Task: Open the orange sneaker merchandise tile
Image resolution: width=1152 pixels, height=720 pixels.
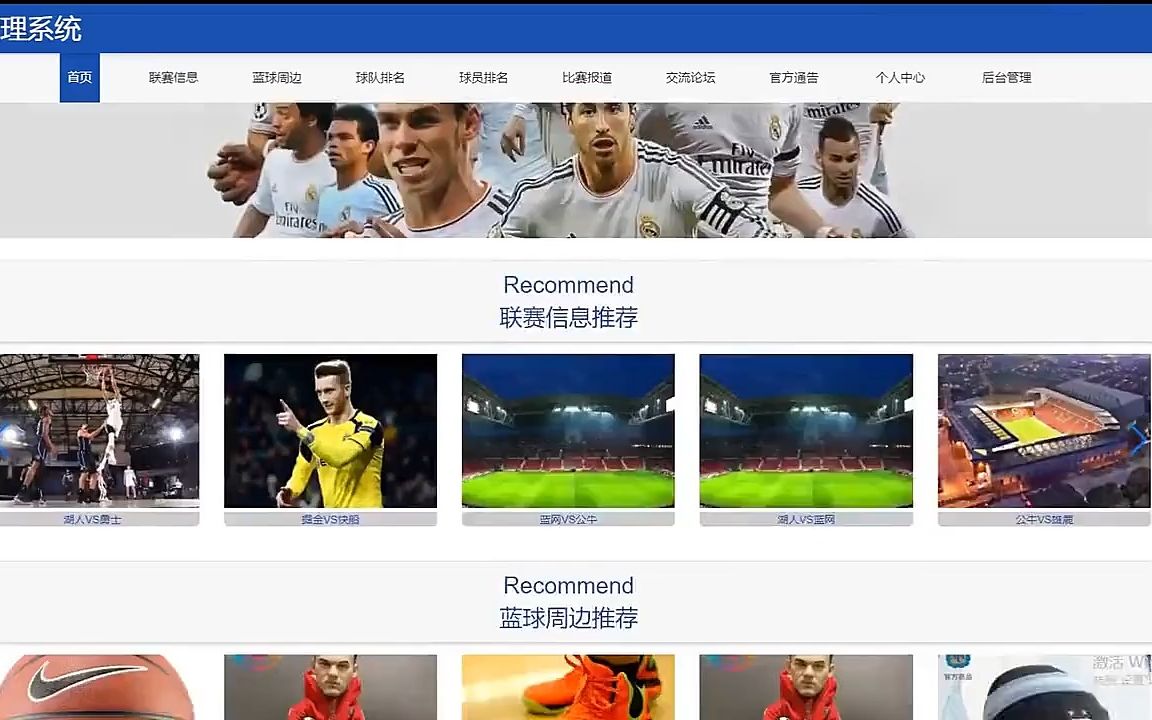Action: pos(568,688)
